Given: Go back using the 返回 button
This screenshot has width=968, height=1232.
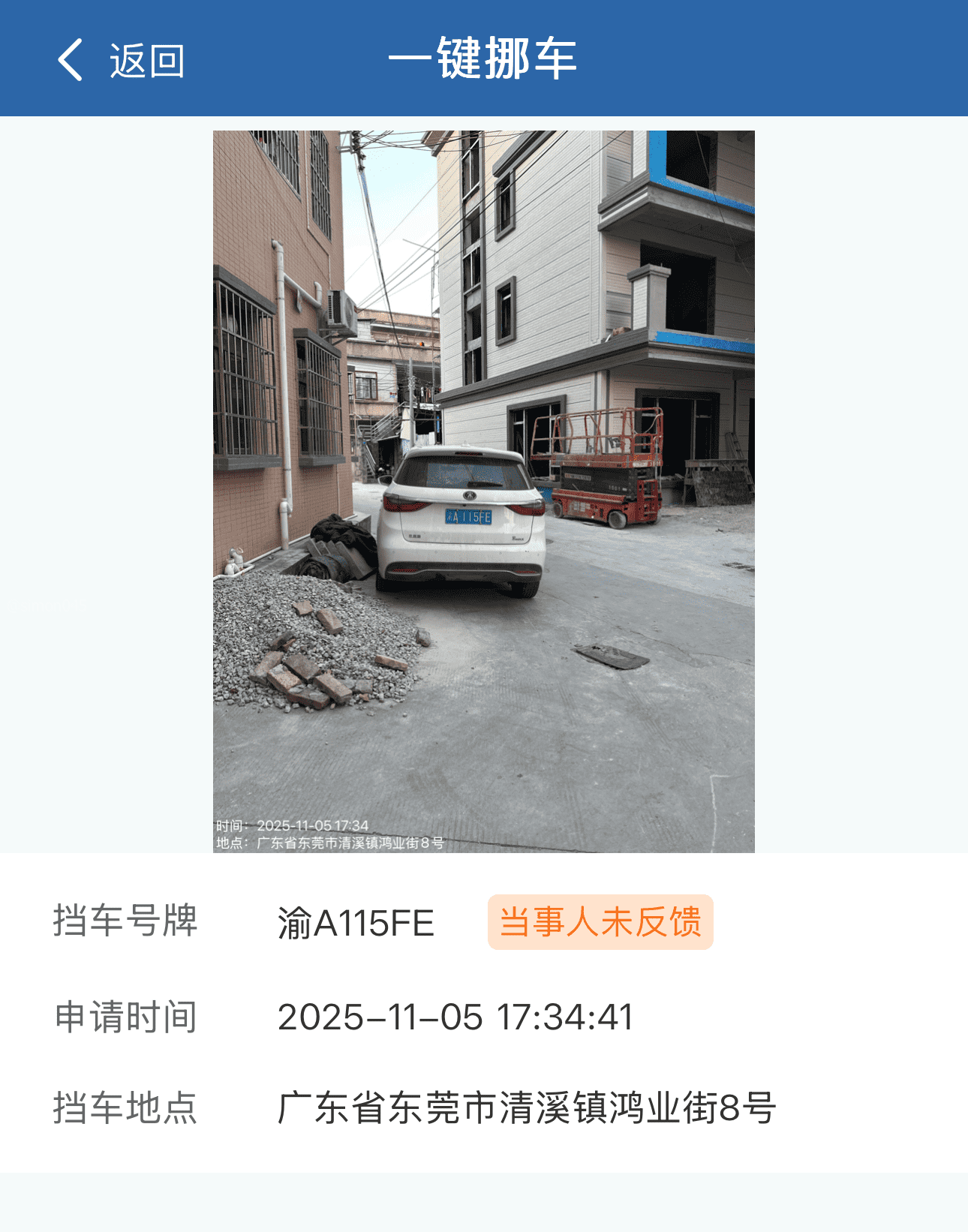Looking at the screenshot, I should (x=120, y=60).
